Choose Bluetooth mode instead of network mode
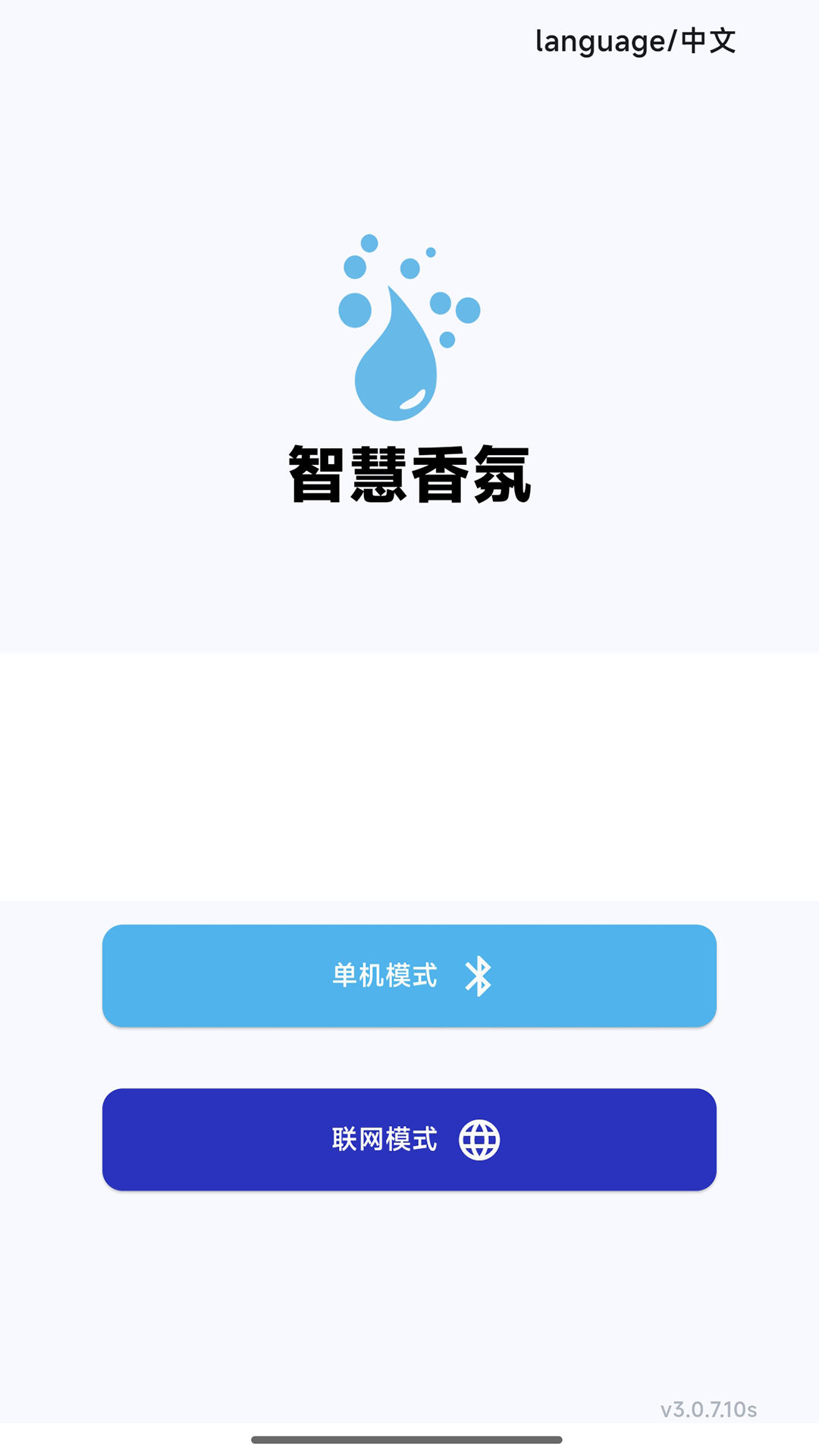The height and width of the screenshot is (1456, 819). pos(409,976)
